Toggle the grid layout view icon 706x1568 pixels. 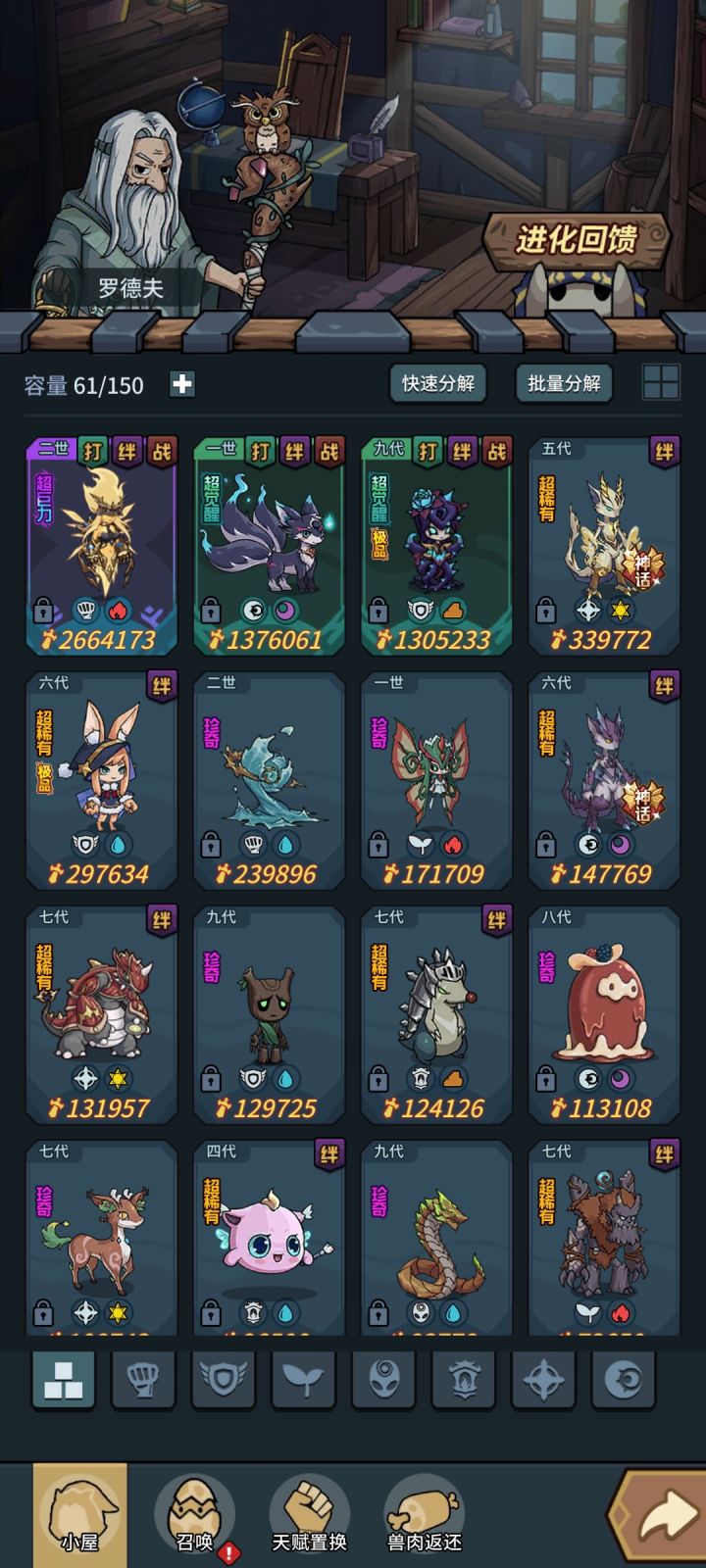661,383
